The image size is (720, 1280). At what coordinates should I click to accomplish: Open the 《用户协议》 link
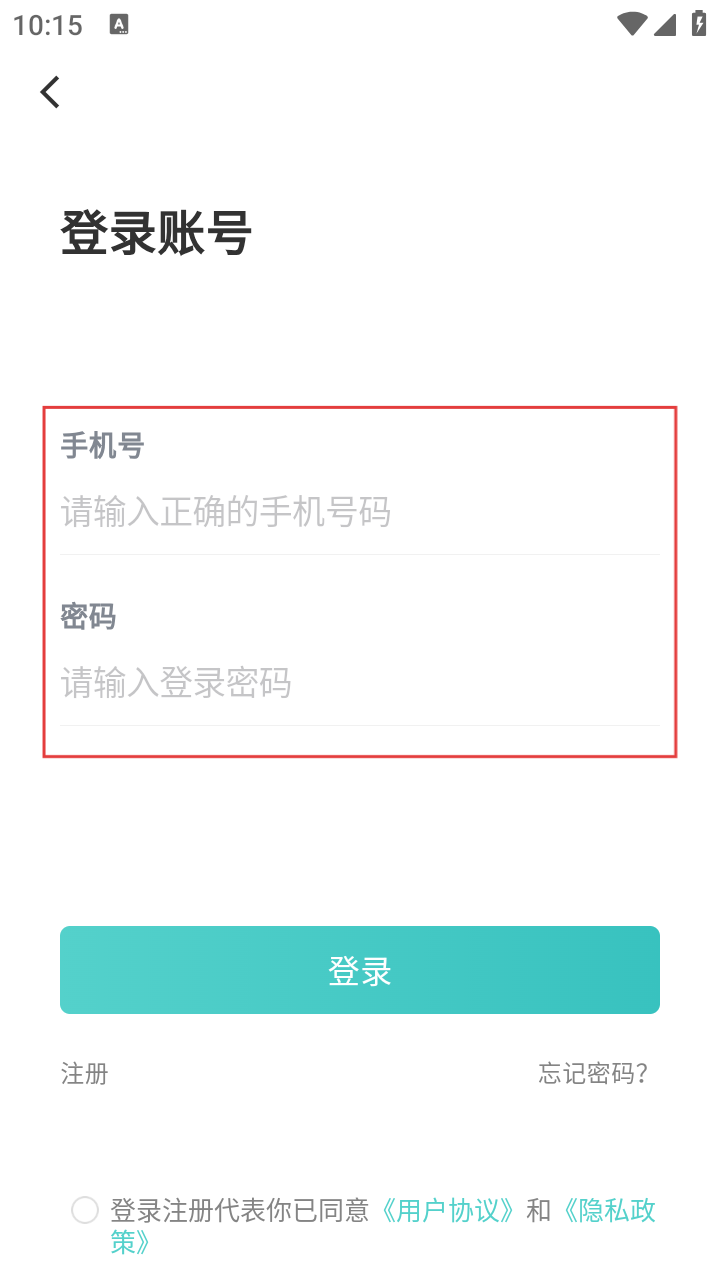coord(448,1210)
